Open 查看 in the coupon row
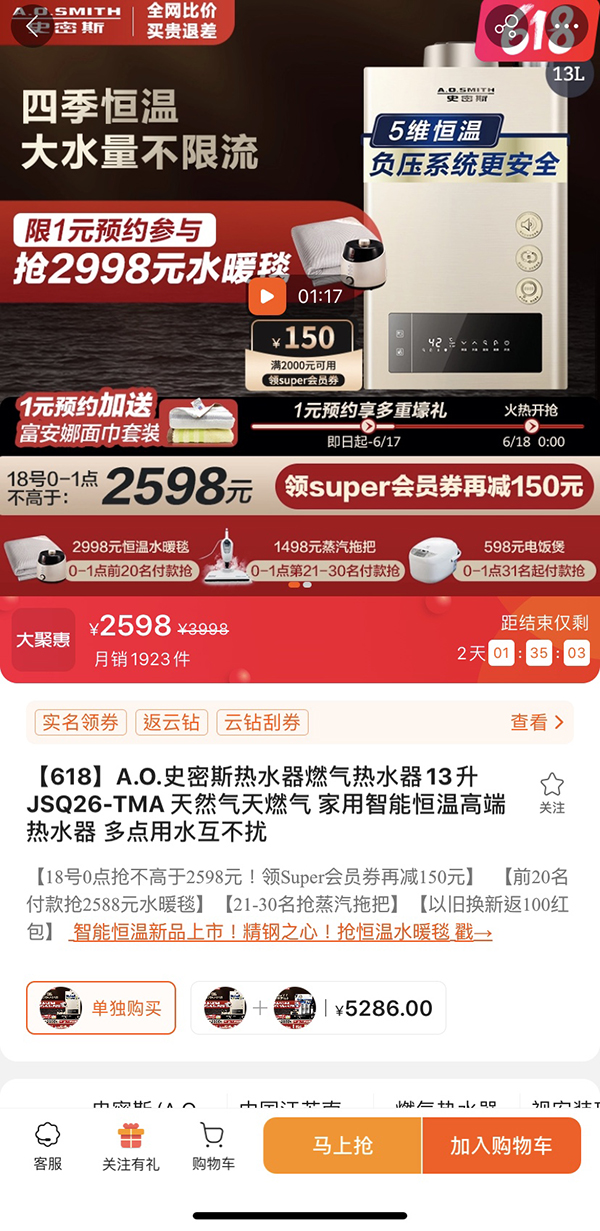This screenshot has height=1231, width=600. pyautogui.click(x=537, y=722)
